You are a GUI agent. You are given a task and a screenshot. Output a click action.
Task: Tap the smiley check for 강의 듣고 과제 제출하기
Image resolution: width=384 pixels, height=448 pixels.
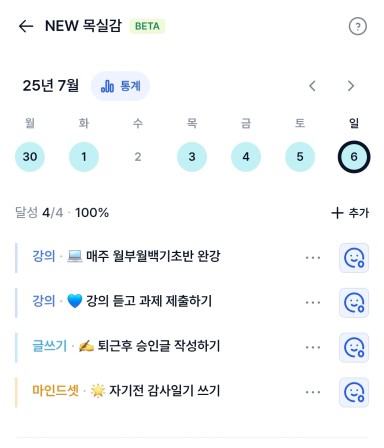354,303
